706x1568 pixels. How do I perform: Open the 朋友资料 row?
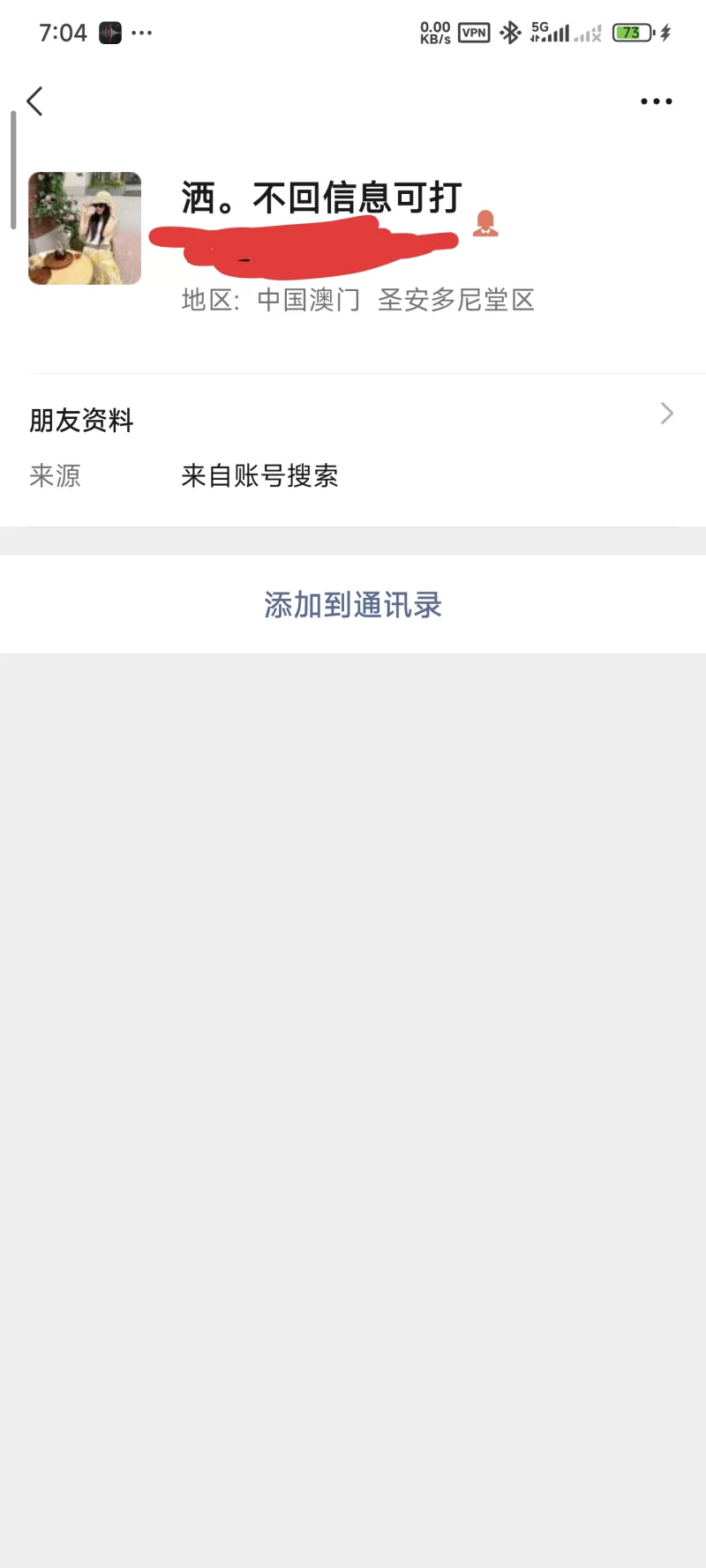pyautogui.click(x=353, y=419)
